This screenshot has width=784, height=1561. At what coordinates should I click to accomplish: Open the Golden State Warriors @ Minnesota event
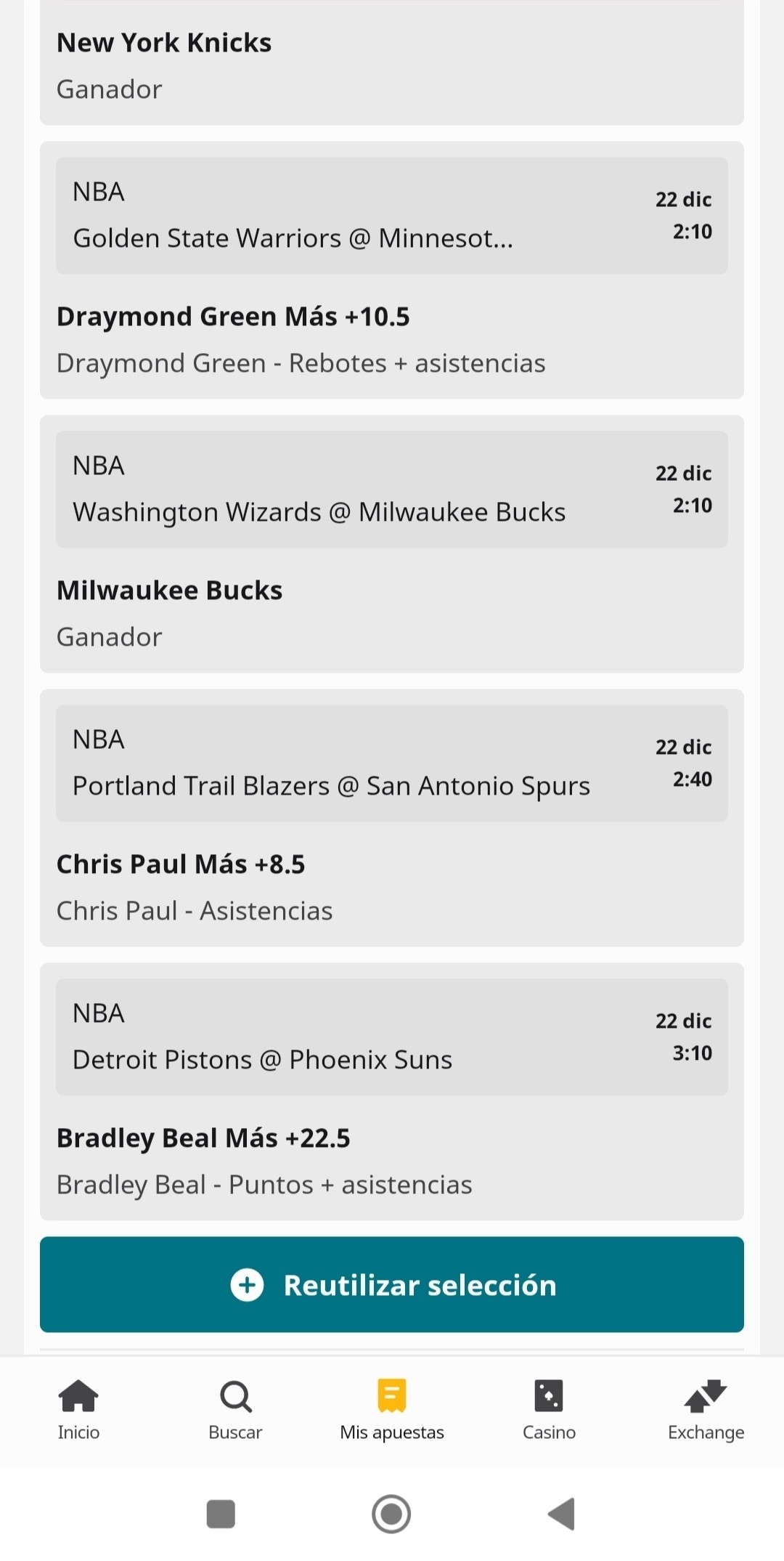[392, 216]
